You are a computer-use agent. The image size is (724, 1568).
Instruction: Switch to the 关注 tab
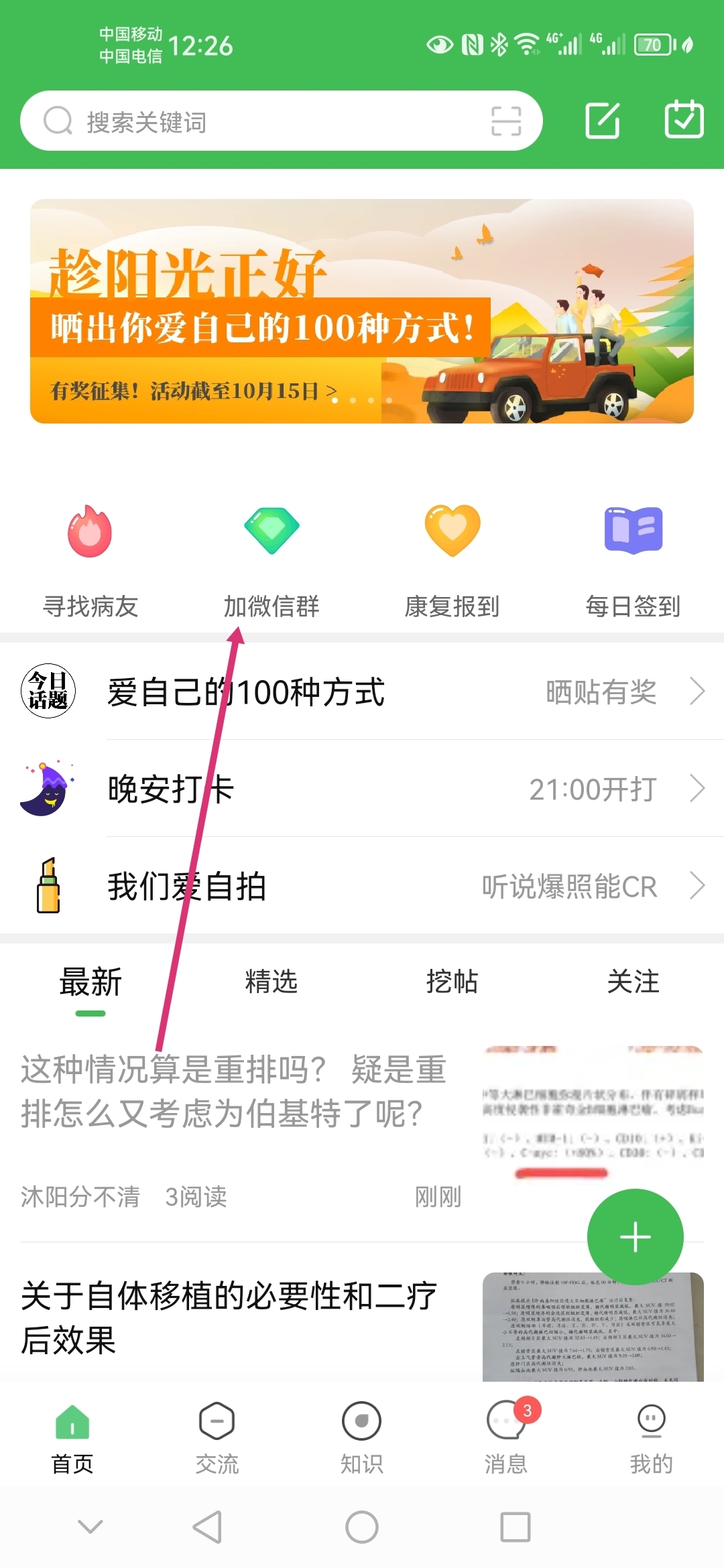[633, 982]
